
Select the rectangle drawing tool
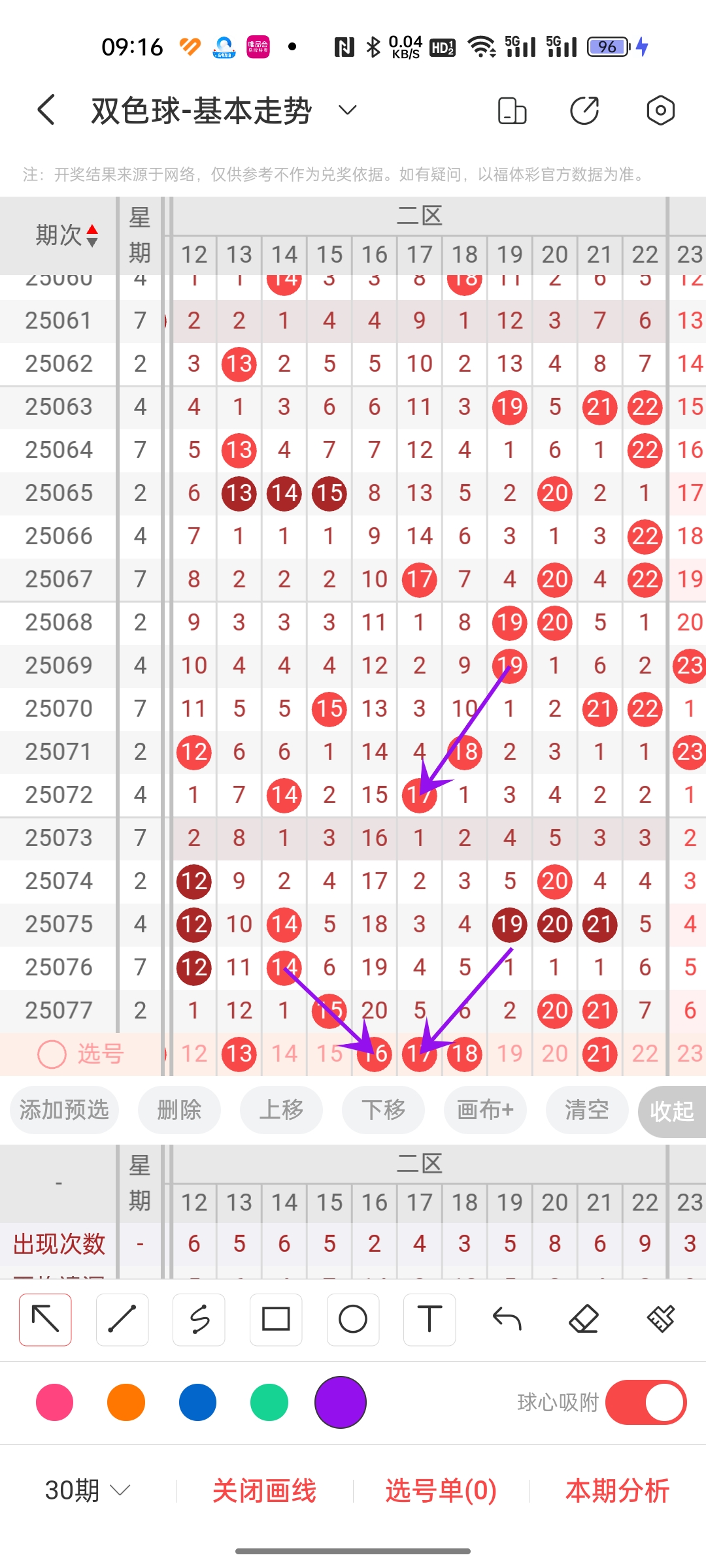(x=276, y=1320)
